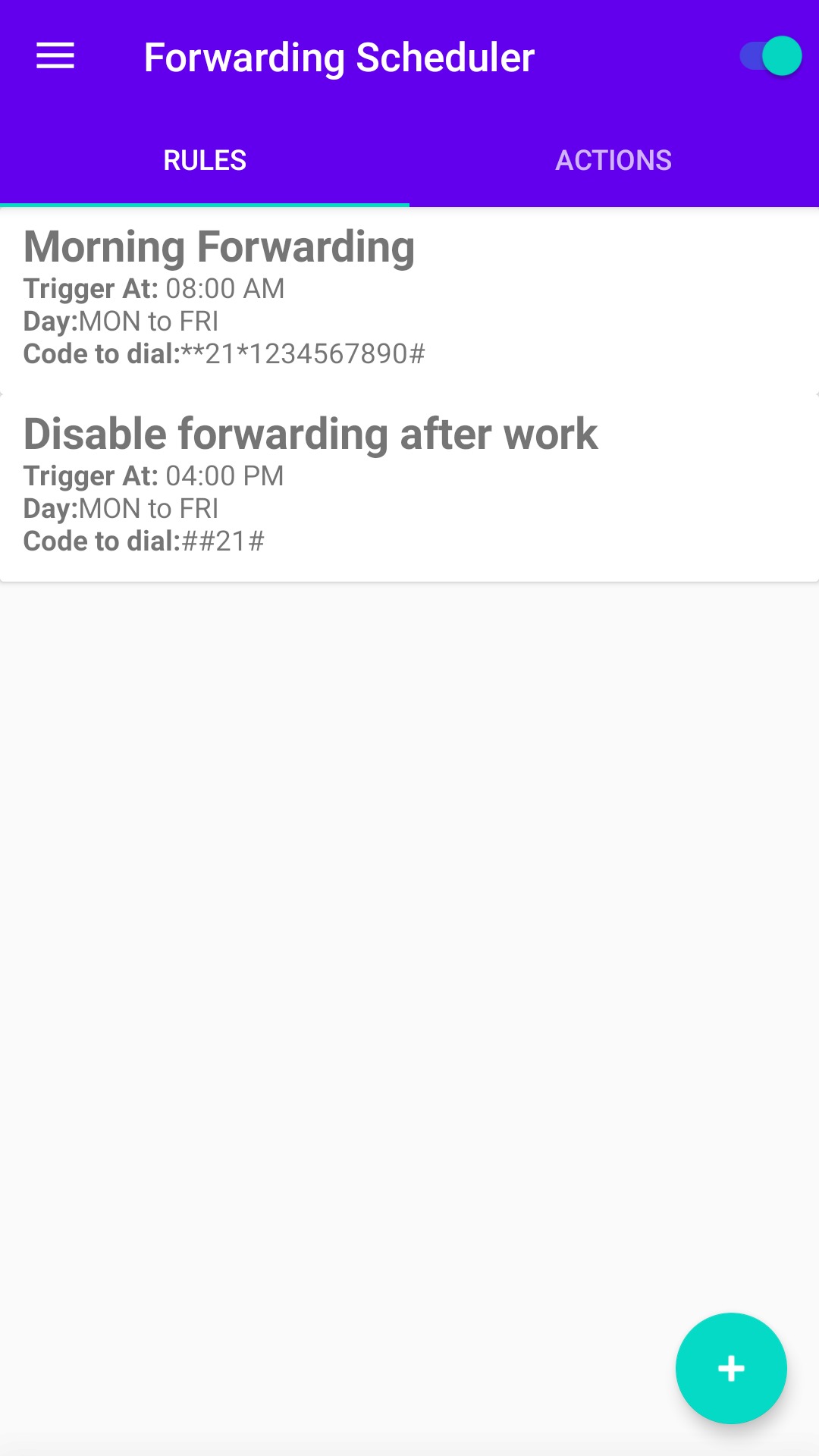
Task: Switch to the Actions tab
Action: tap(613, 160)
